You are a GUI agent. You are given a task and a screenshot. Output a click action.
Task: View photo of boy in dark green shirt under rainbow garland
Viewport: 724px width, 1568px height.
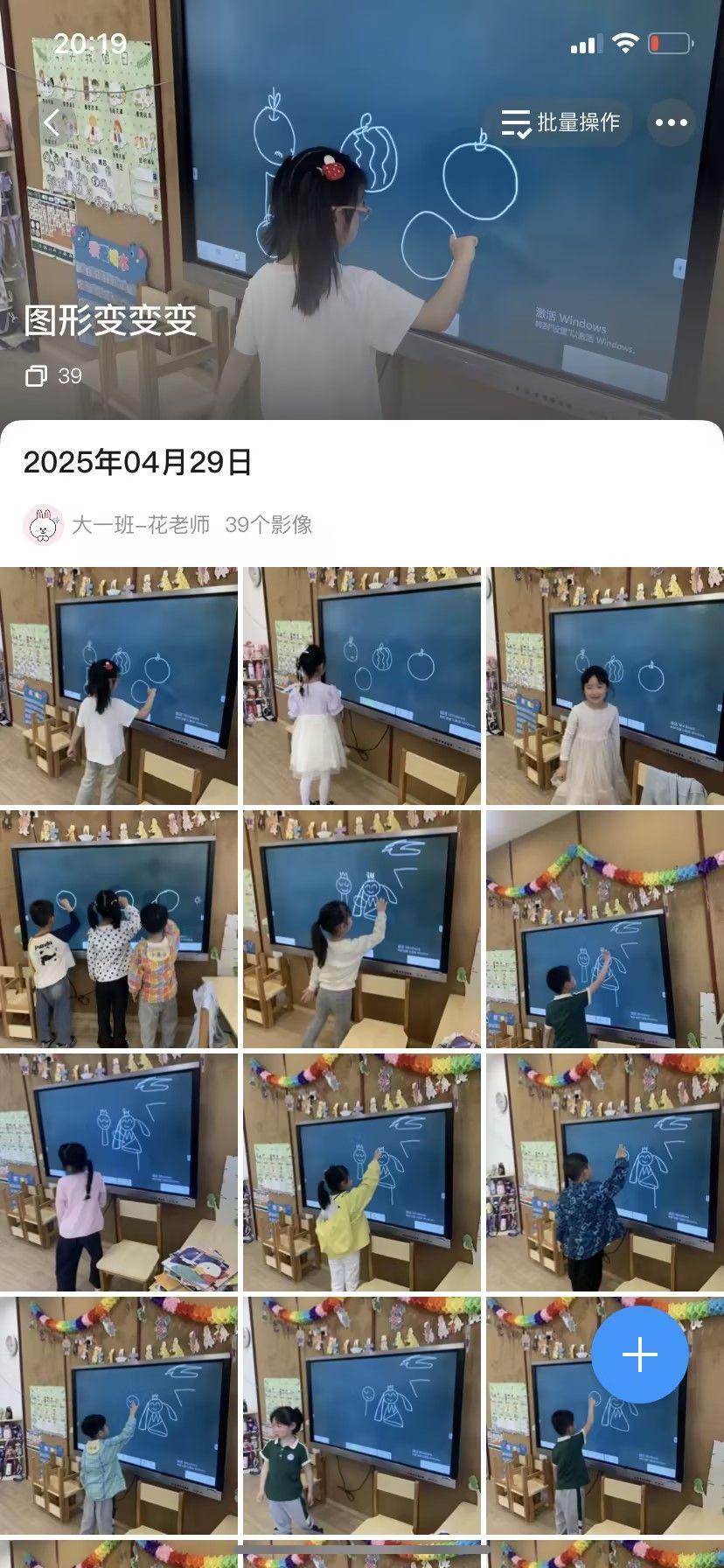coord(604,929)
